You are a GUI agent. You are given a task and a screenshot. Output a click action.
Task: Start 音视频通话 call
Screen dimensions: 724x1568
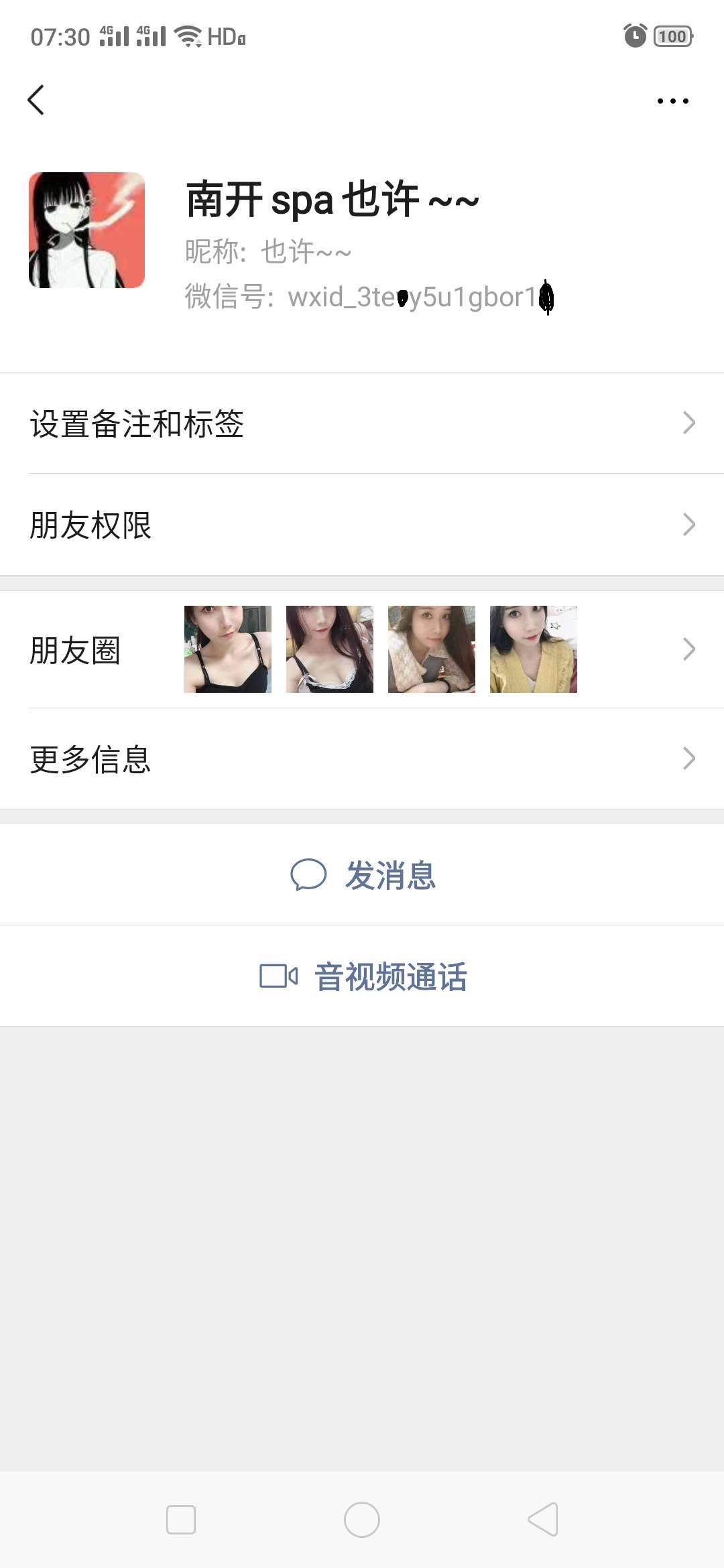(363, 976)
